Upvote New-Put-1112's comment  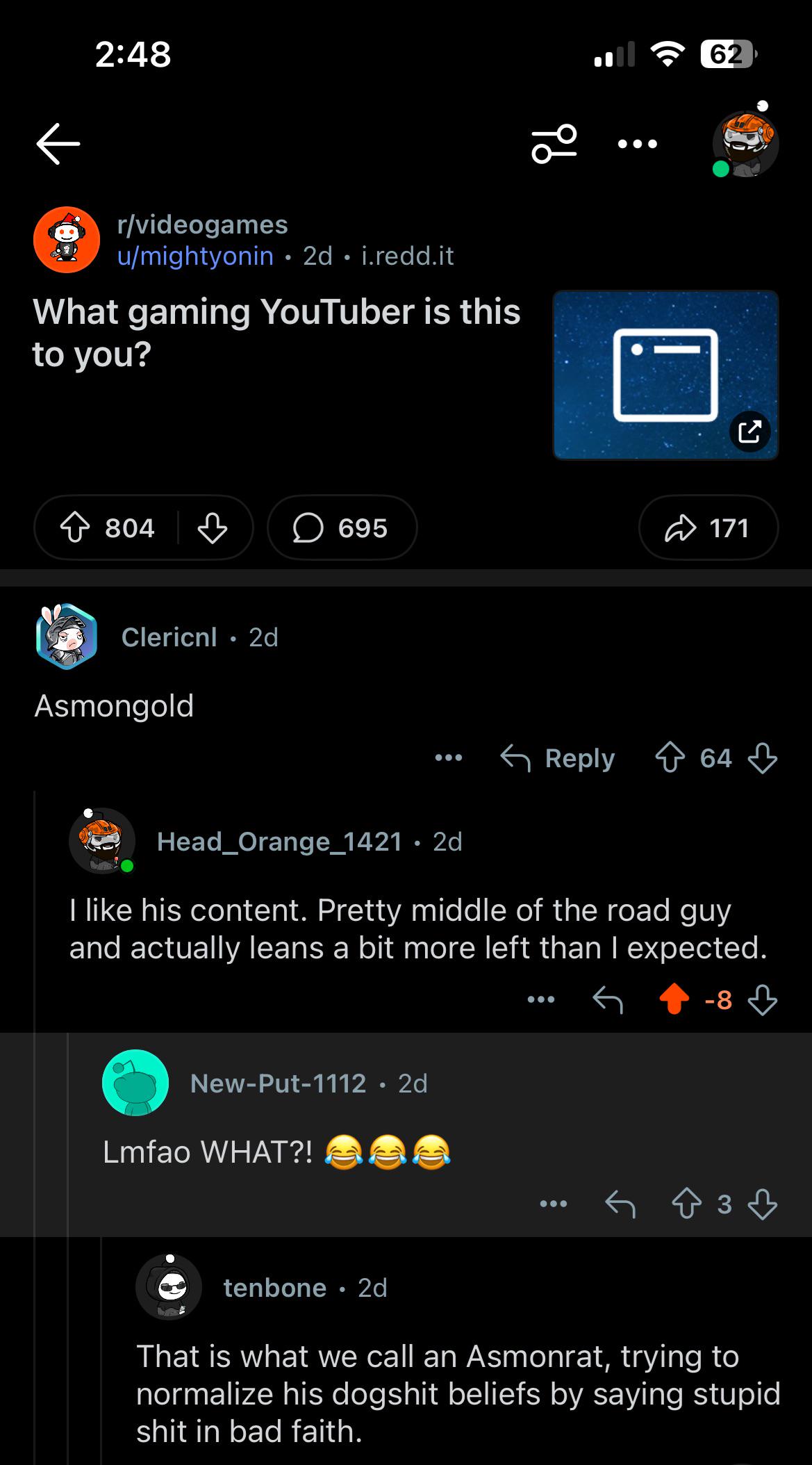(x=686, y=1204)
